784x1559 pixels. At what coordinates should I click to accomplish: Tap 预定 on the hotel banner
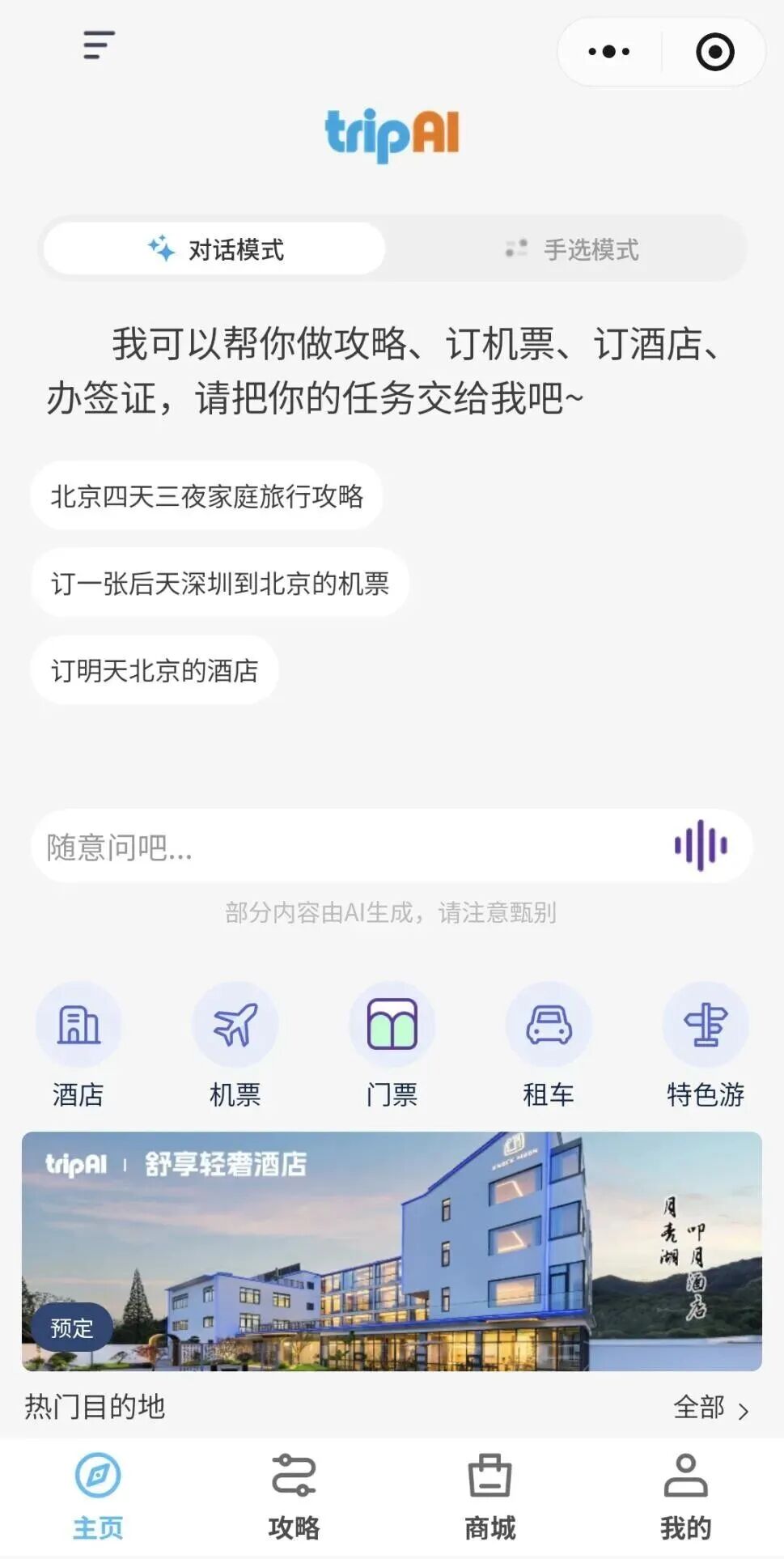click(71, 1327)
